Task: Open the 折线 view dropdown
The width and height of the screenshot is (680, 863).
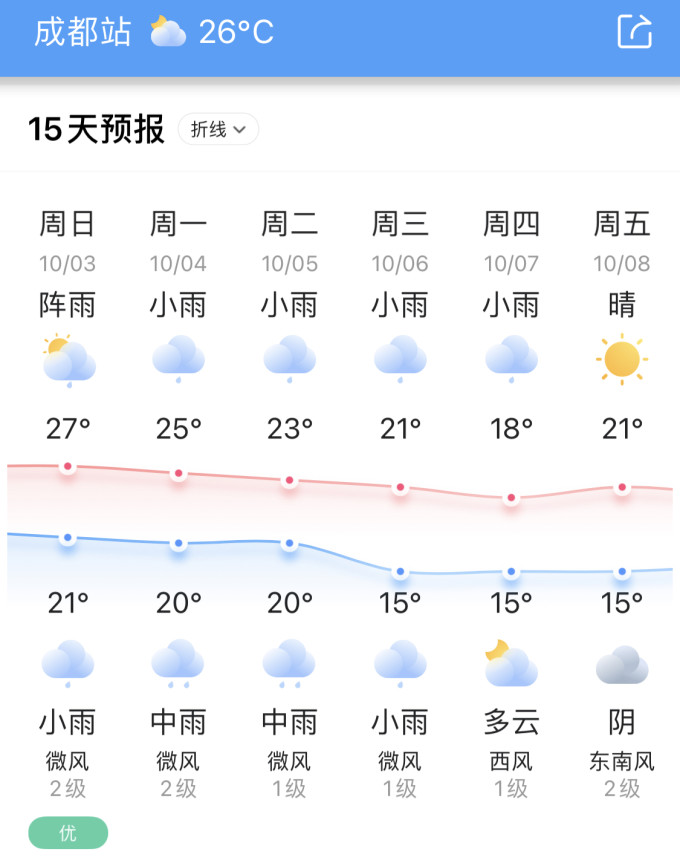Action: 218,130
